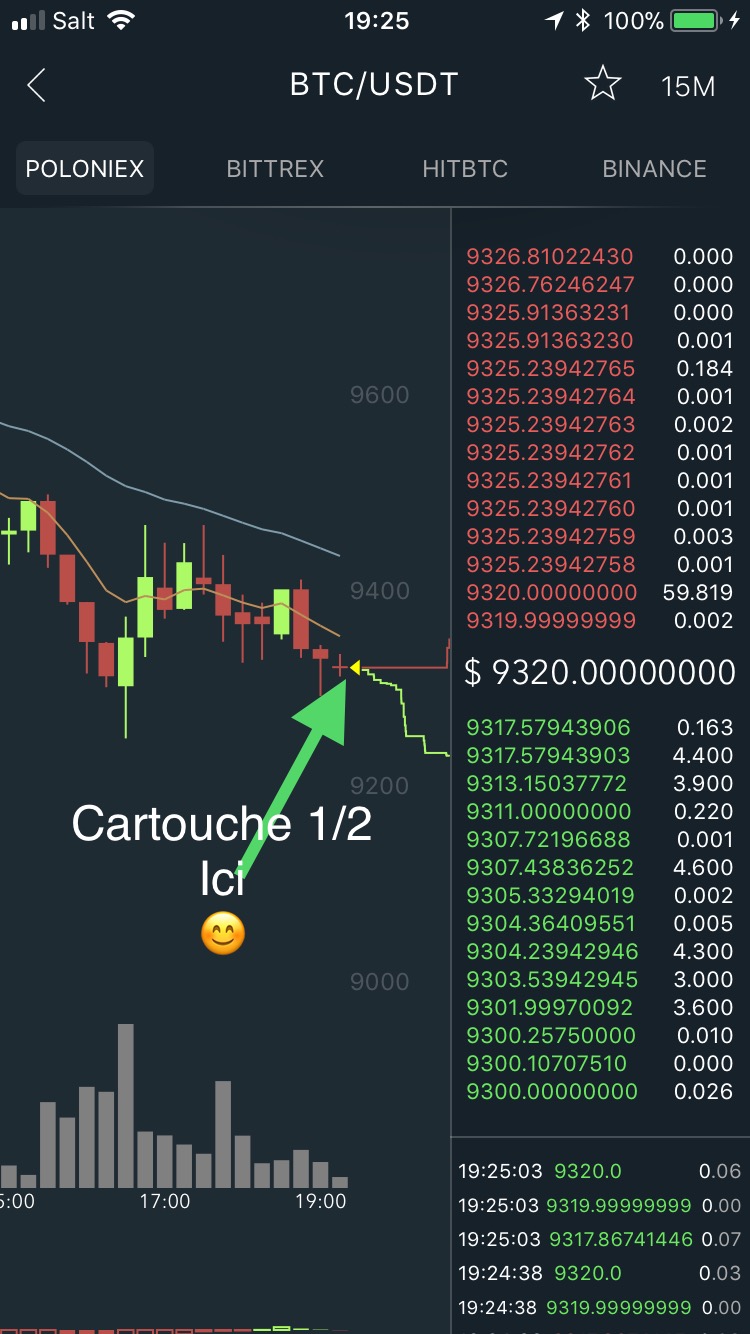Change the 15M chart interval
Viewport: 750px width, 1334px height.
tap(688, 87)
